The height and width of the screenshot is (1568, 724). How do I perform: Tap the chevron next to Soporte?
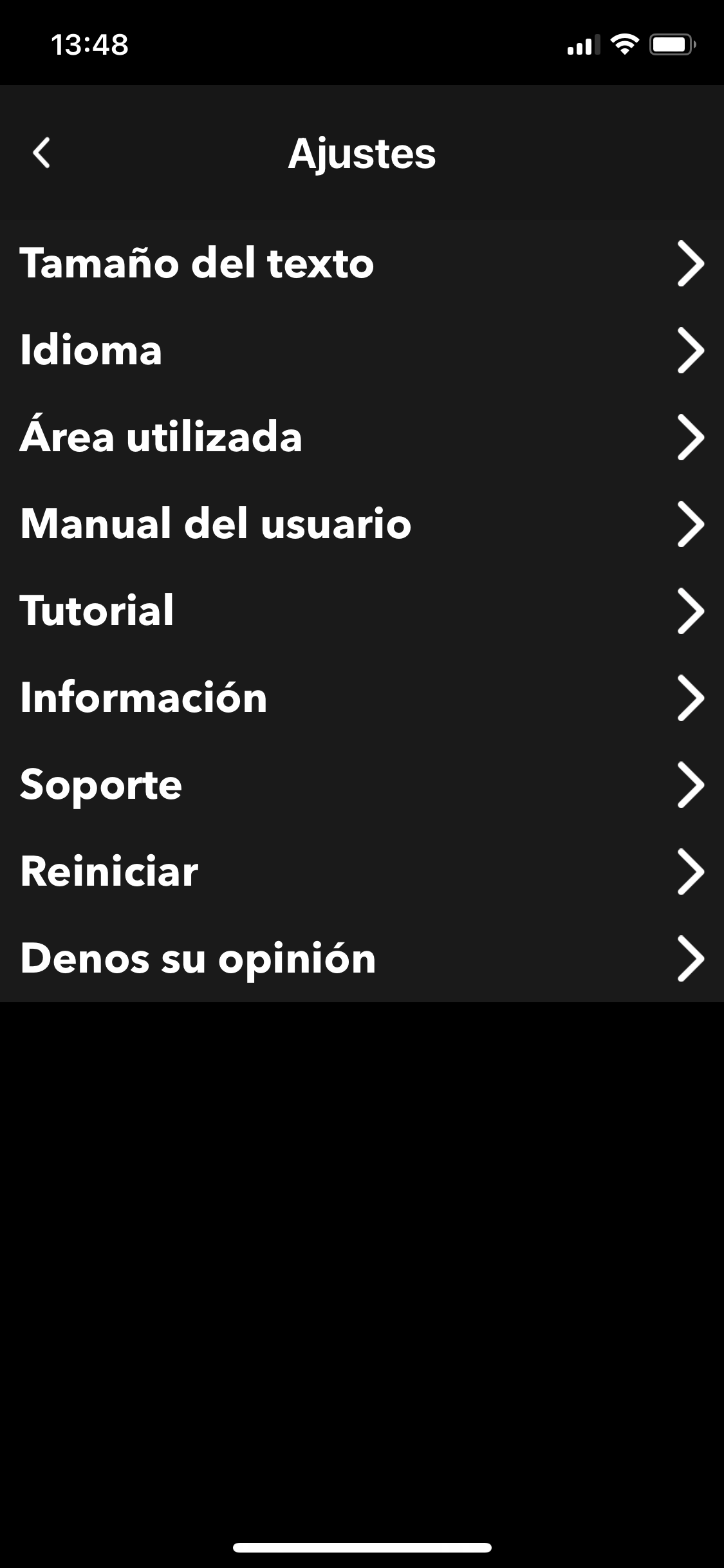click(x=691, y=785)
